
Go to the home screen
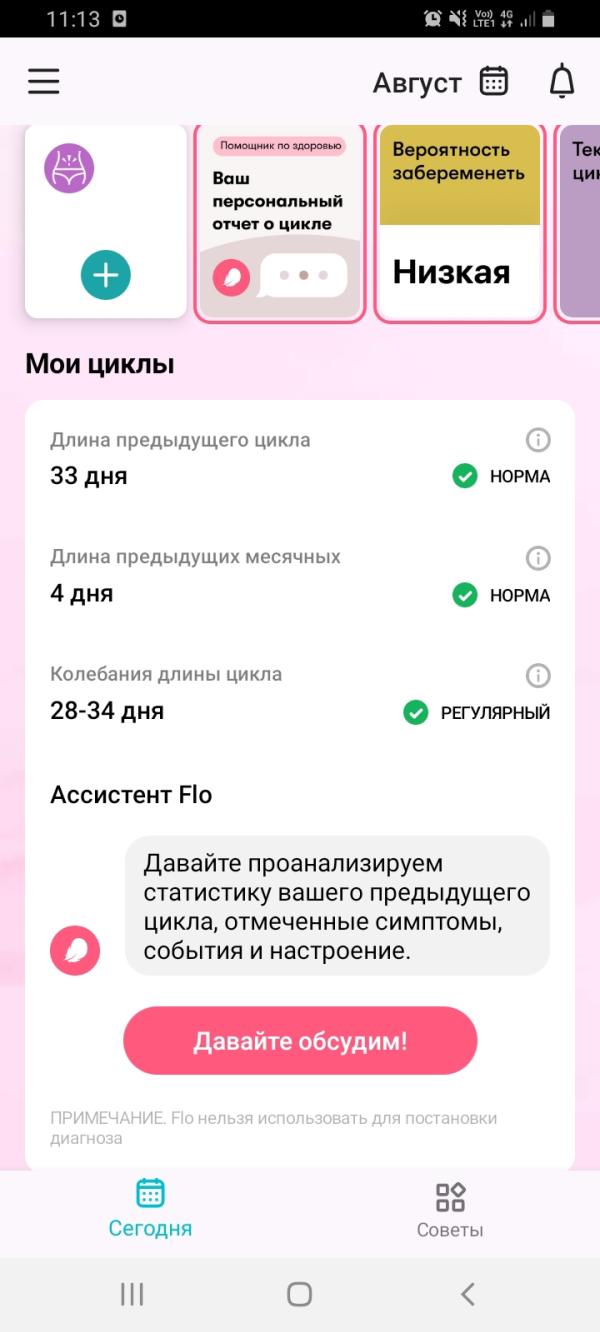click(x=299, y=1294)
